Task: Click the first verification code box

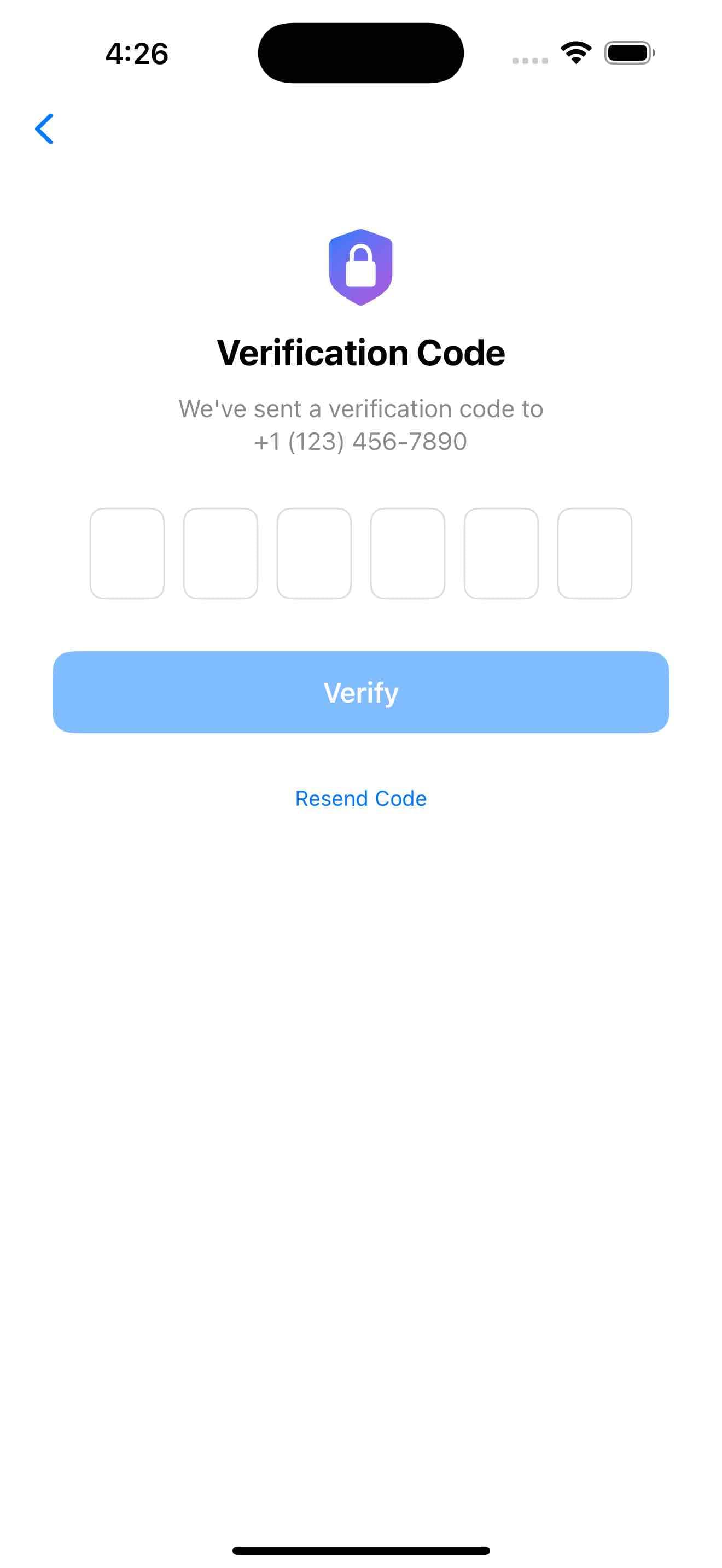Action: tap(127, 552)
